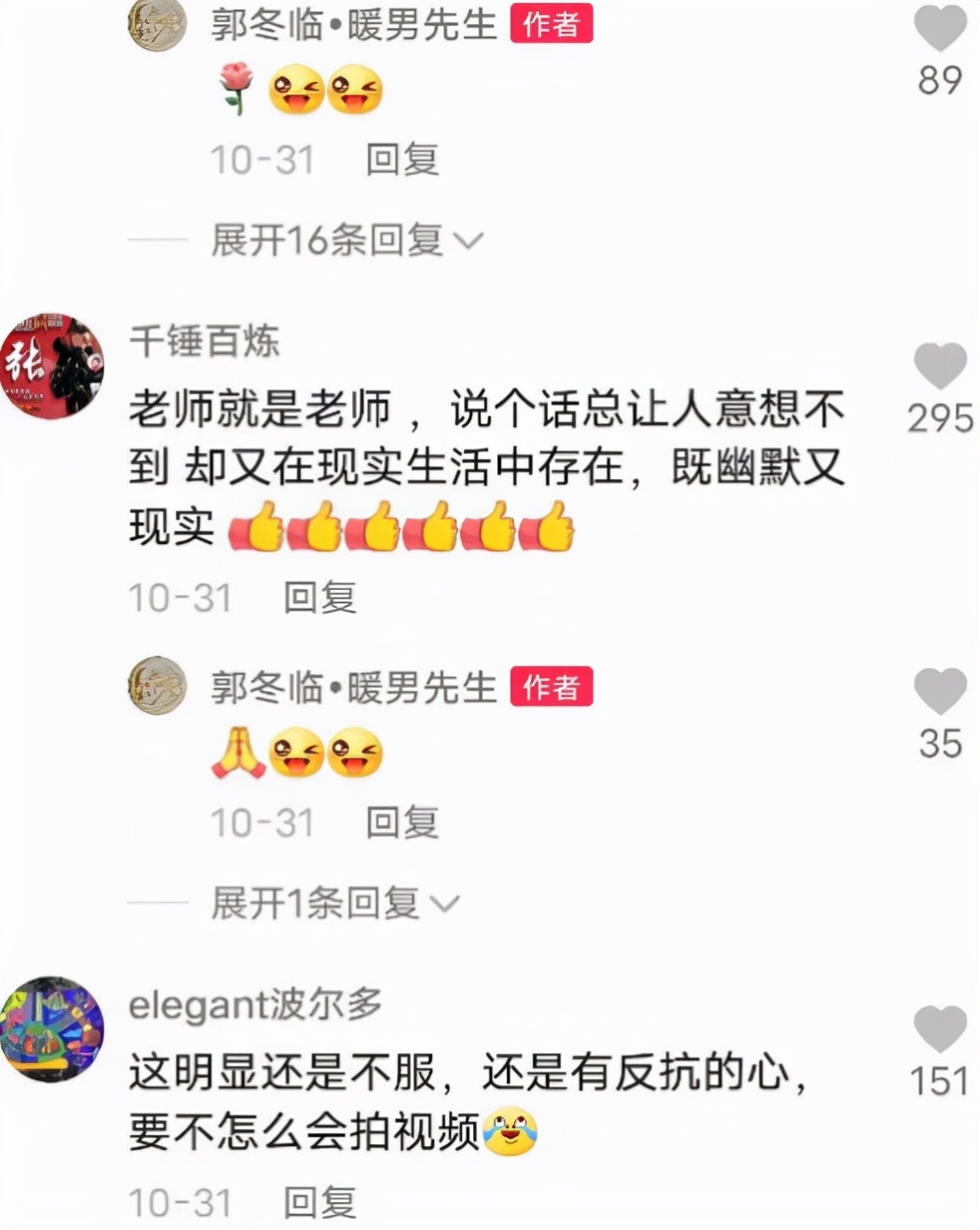
Task: Like the author's reply with 89 likes
Action: click(940, 28)
